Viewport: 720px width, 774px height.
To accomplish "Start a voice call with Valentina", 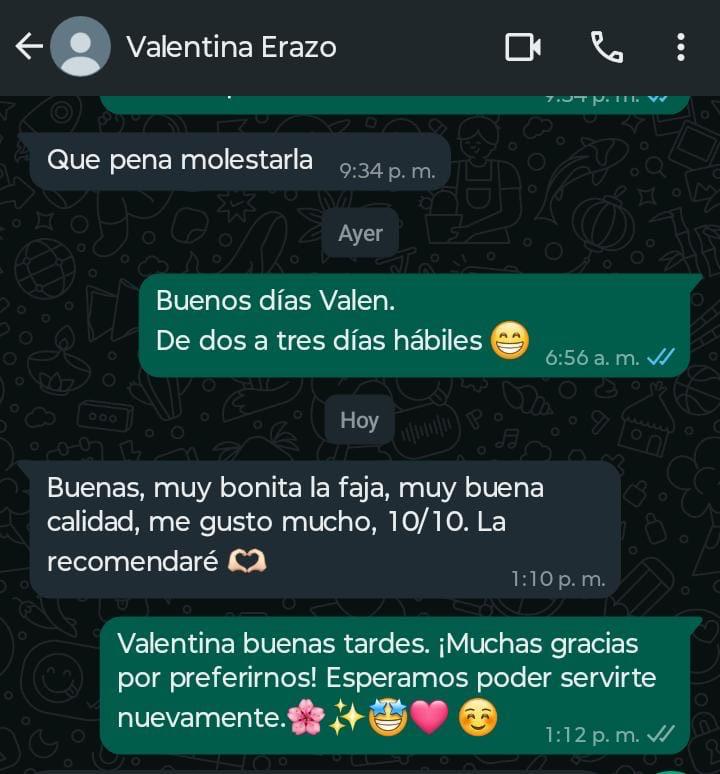I will click(606, 47).
